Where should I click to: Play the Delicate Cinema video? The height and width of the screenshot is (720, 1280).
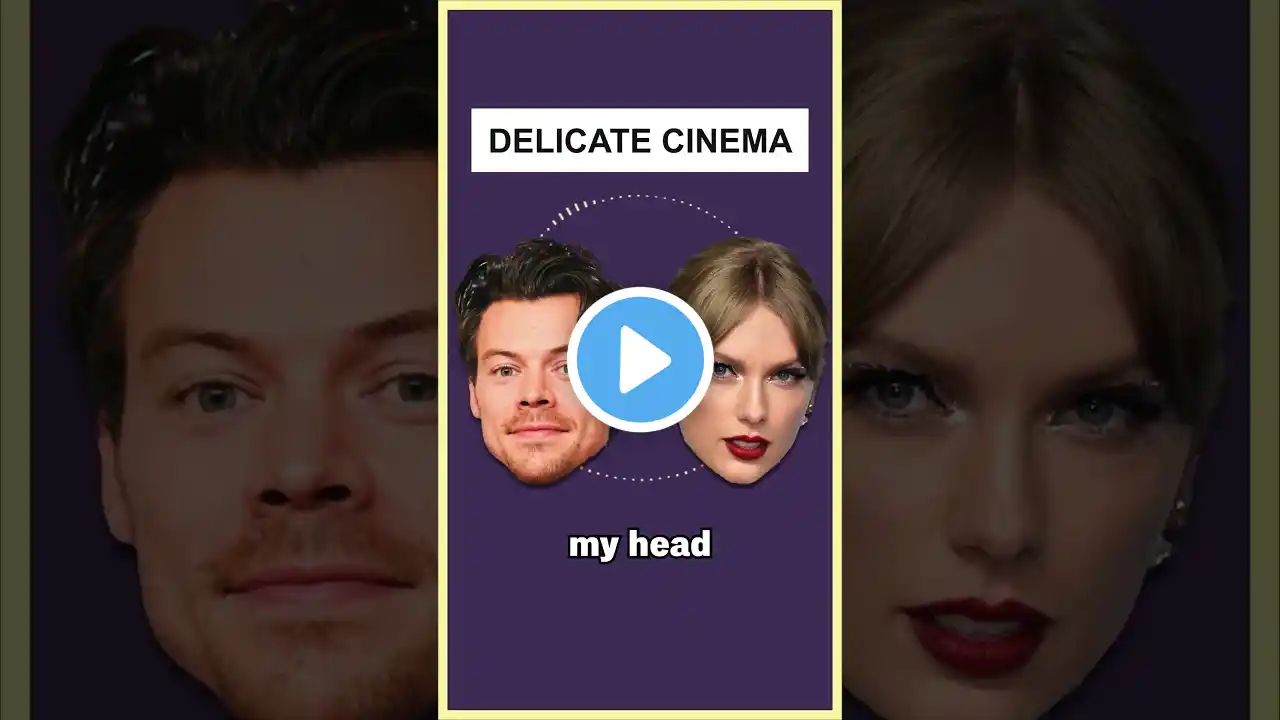640,360
